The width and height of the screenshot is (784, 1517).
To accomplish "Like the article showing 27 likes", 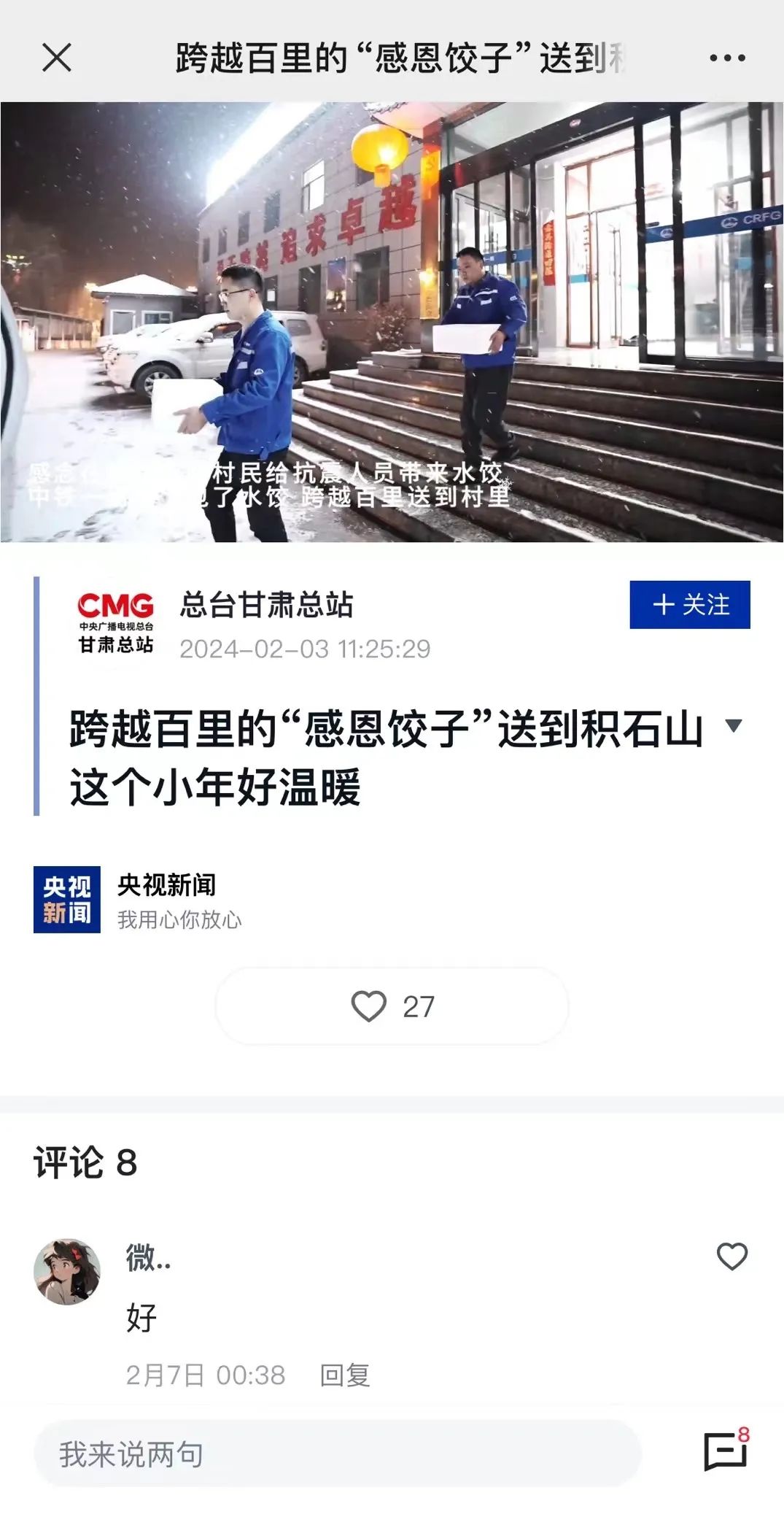I will click(x=392, y=1005).
